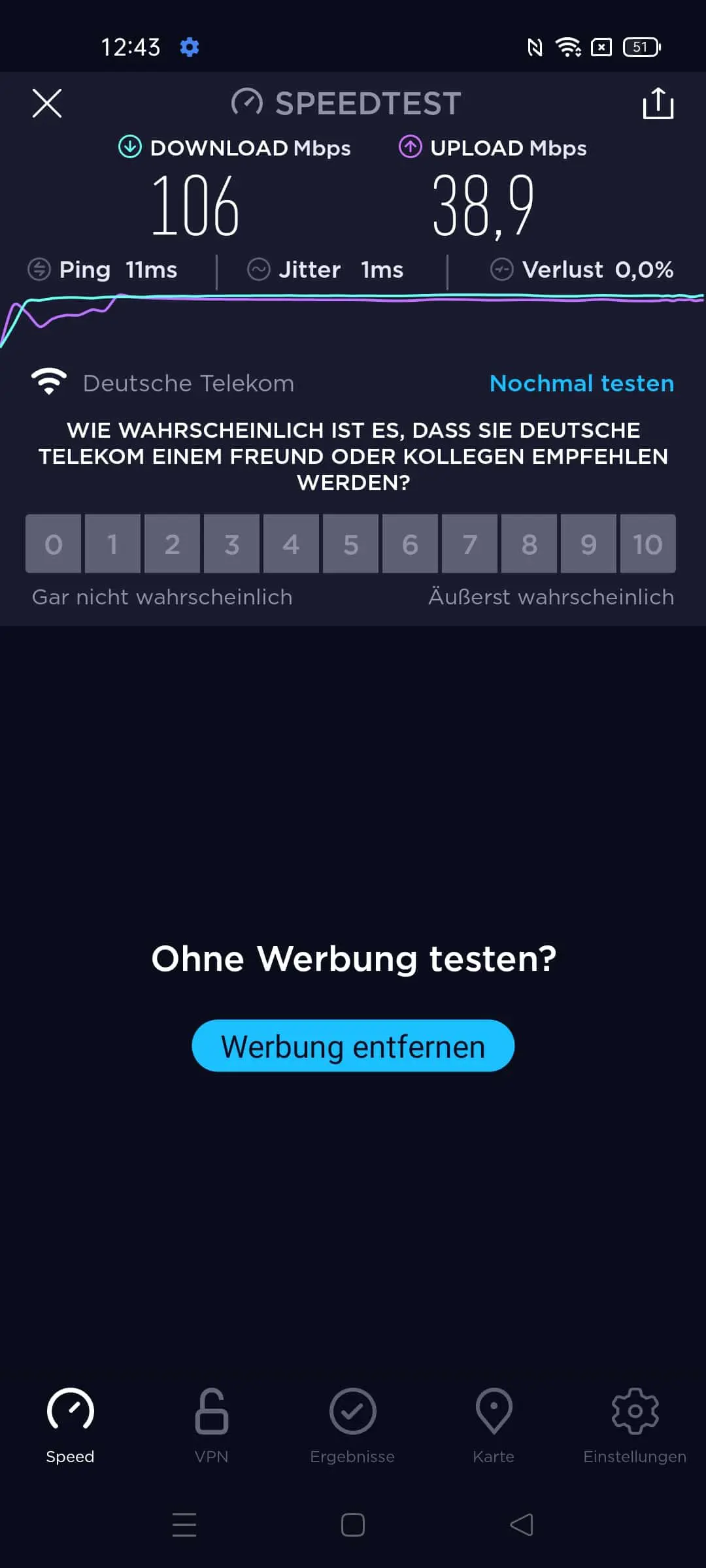This screenshot has width=706, height=1568.
Task: Select the top rating of 10
Action: point(648,544)
